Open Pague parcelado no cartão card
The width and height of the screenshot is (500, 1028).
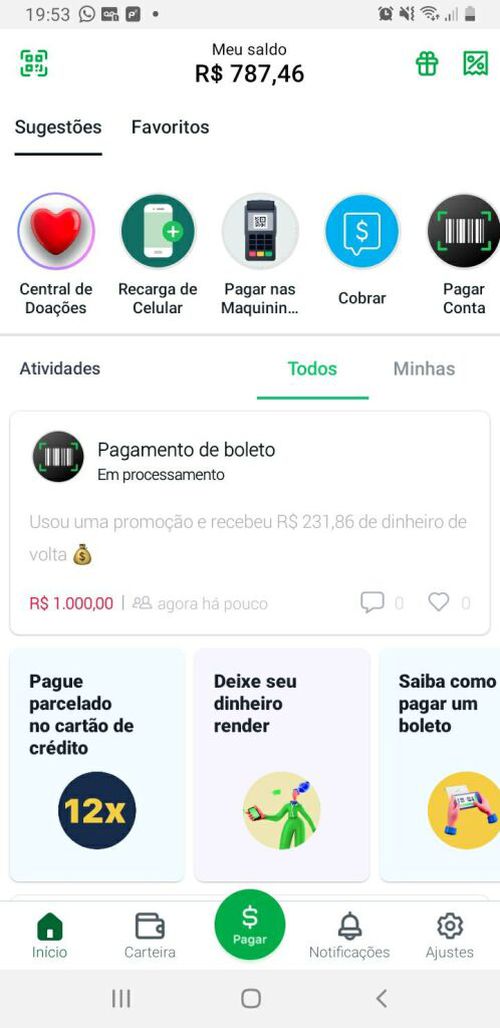[x=97, y=764]
